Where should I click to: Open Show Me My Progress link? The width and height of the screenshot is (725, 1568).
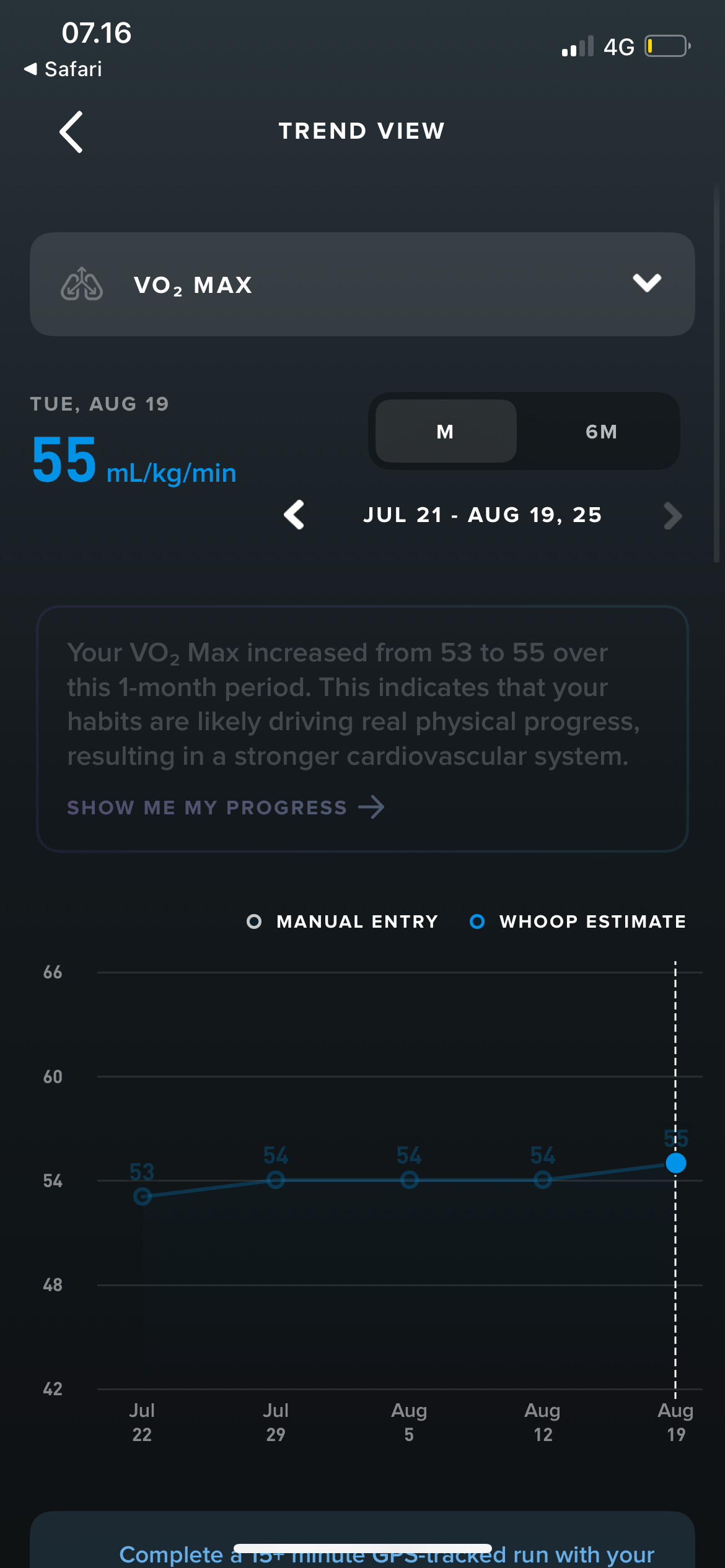pos(226,808)
